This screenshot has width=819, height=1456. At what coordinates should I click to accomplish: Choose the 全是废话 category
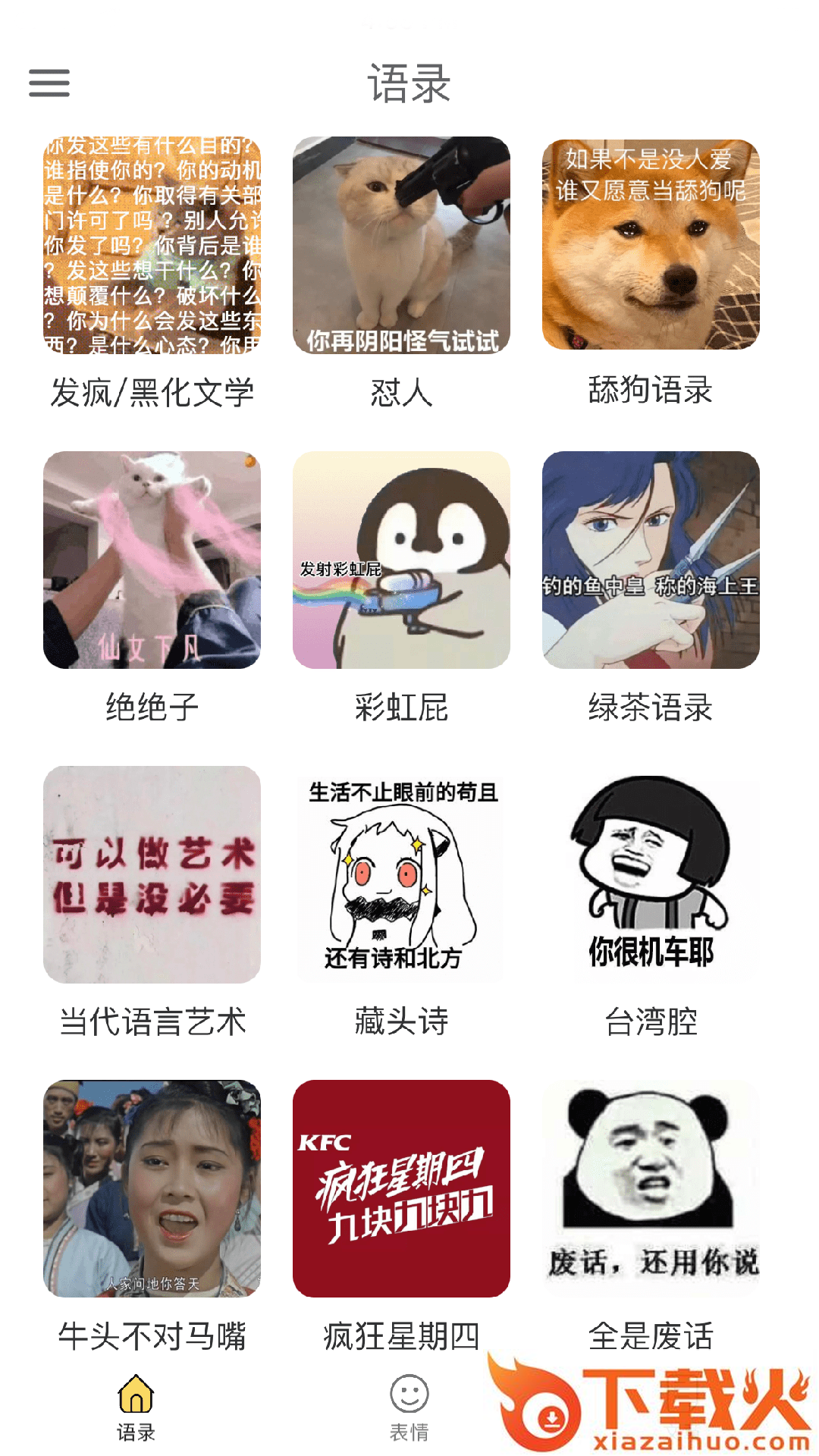[651, 1188]
